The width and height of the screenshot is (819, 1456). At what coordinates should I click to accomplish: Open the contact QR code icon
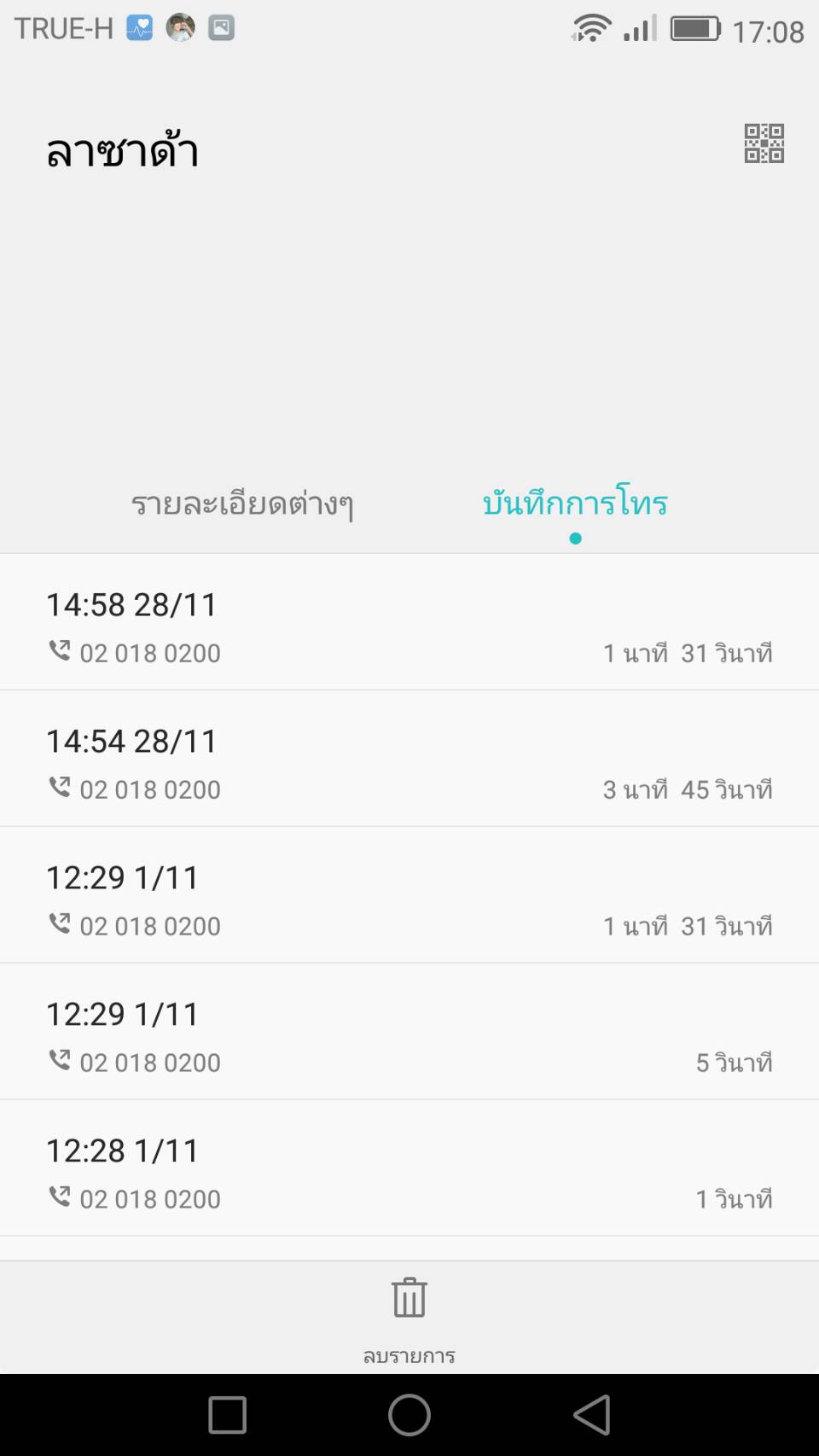[764, 143]
